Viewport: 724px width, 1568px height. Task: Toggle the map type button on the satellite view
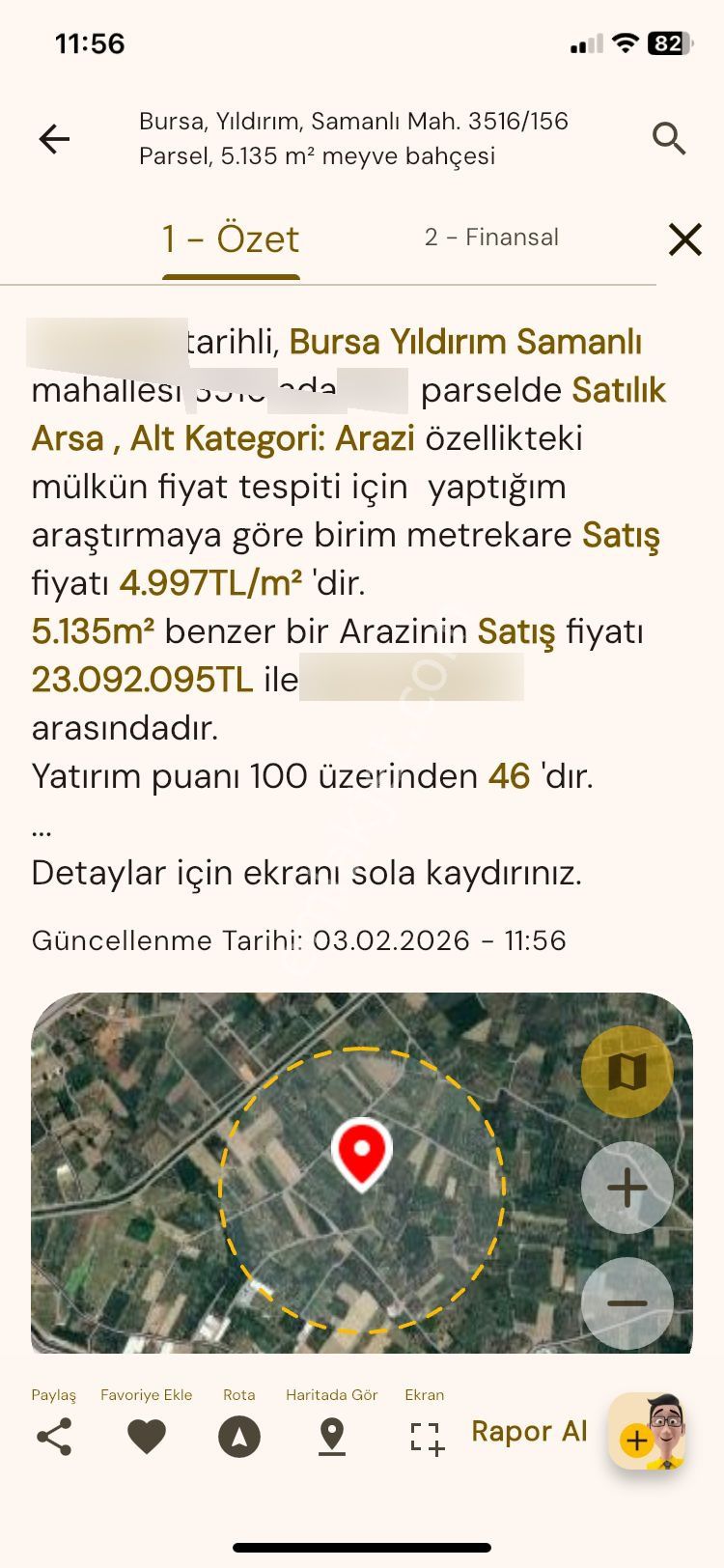(628, 1072)
